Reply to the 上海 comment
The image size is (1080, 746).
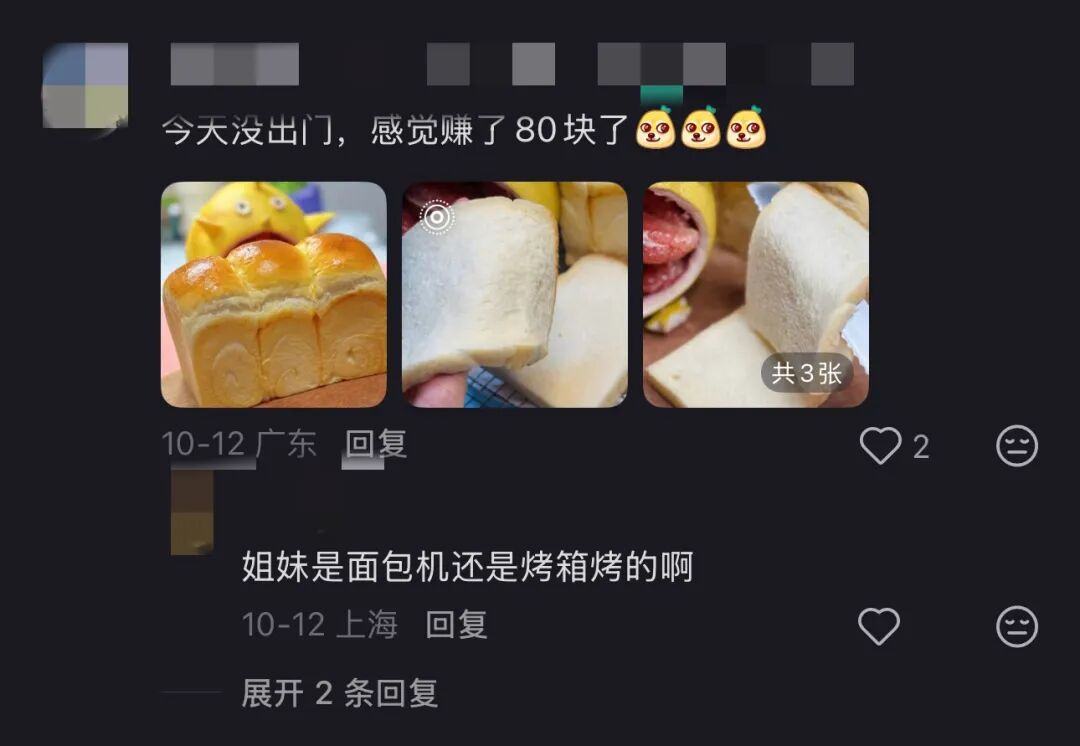coord(456,625)
